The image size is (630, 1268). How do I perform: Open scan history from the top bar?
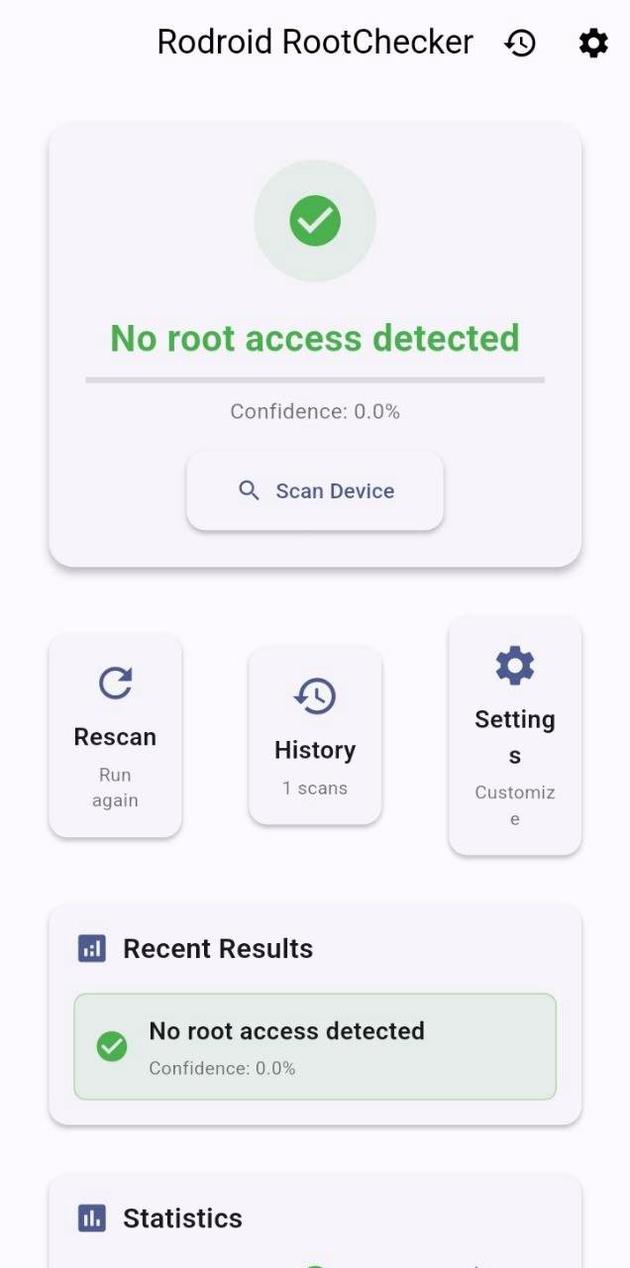[x=520, y=43]
